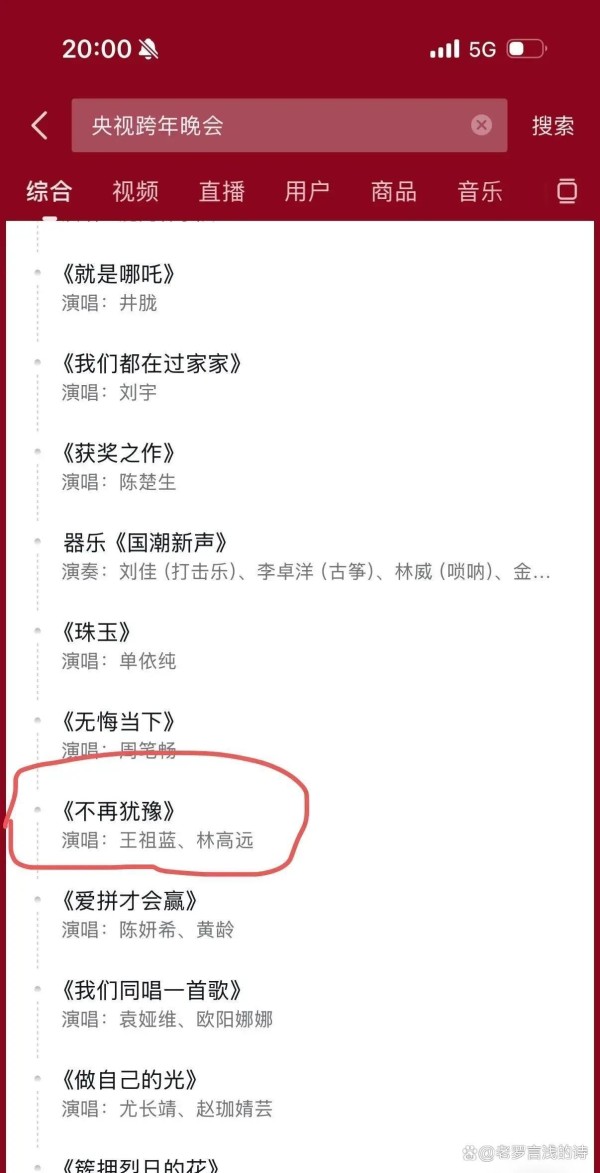Select the 用户 tab
Viewport: 600px width, 1173px height.
[x=307, y=191]
